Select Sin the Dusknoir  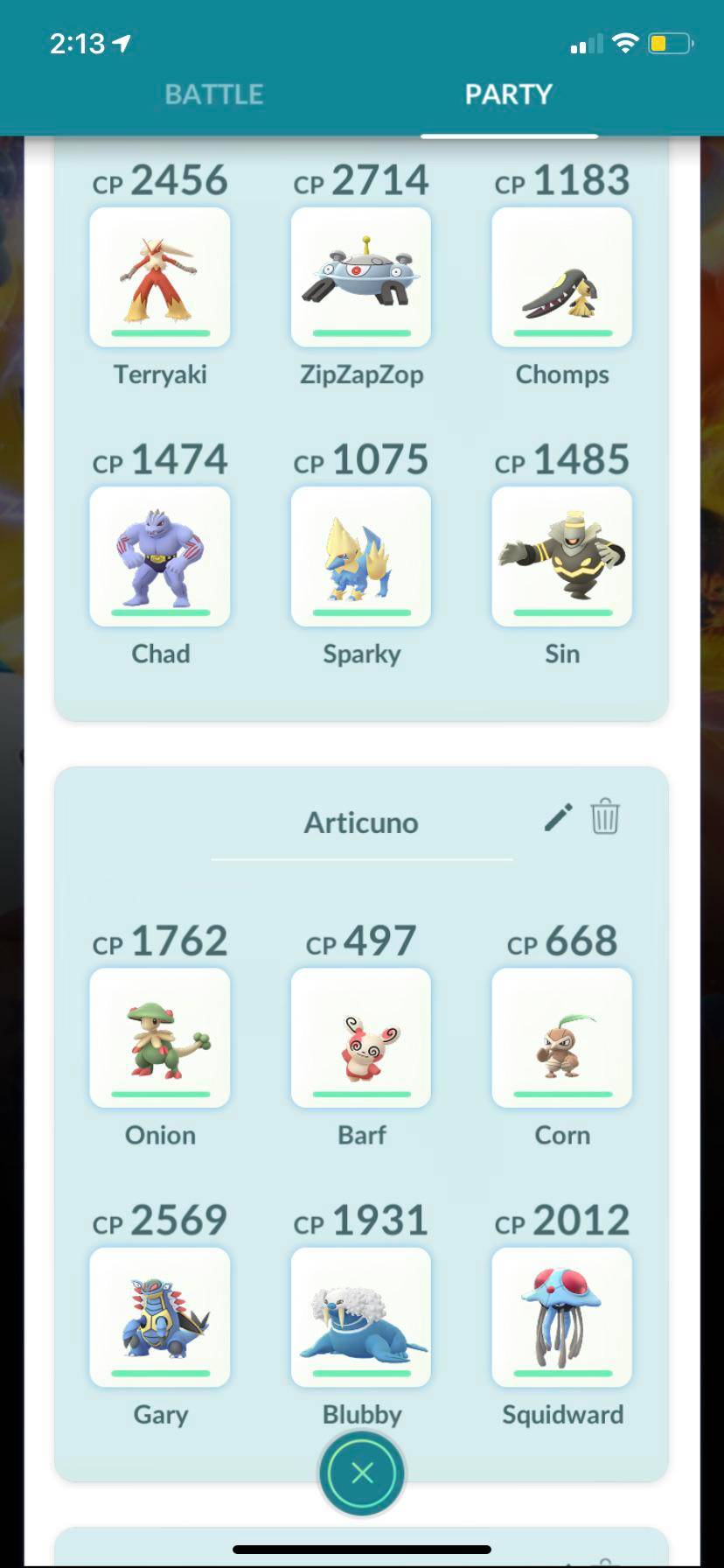pyautogui.click(x=561, y=556)
